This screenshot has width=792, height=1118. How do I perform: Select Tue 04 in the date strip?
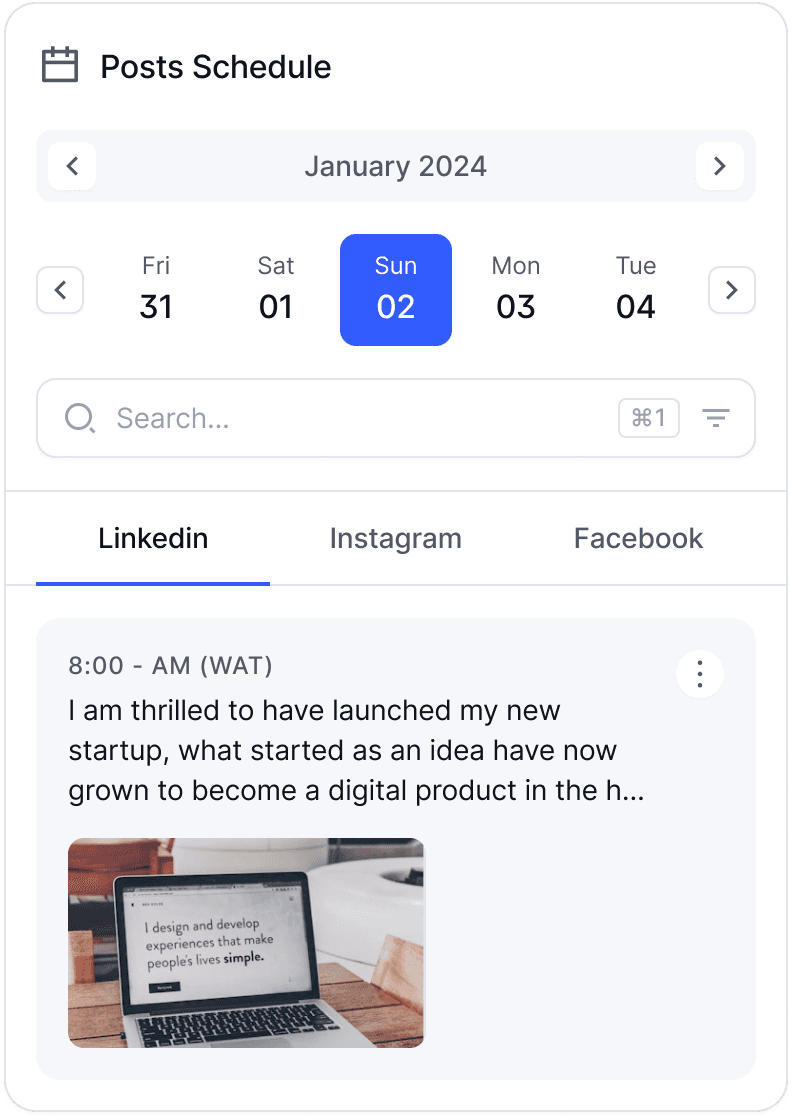coord(636,290)
